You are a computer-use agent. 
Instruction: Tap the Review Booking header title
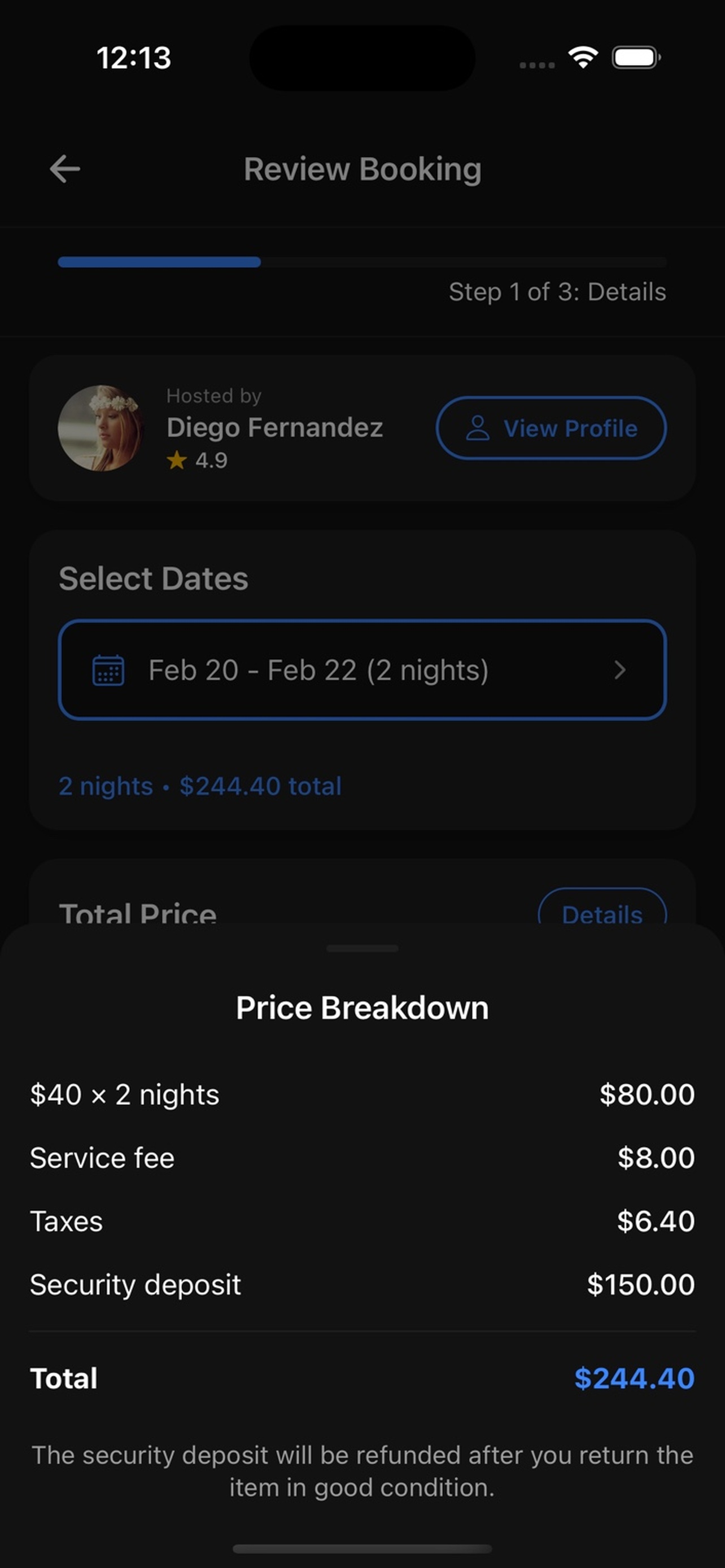tap(362, 169)
